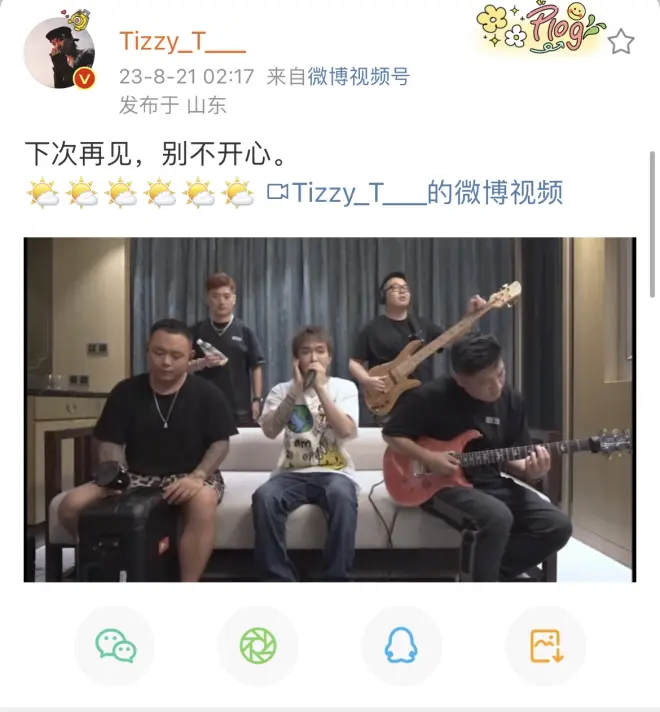Favorite this post with the star icon

621,41
